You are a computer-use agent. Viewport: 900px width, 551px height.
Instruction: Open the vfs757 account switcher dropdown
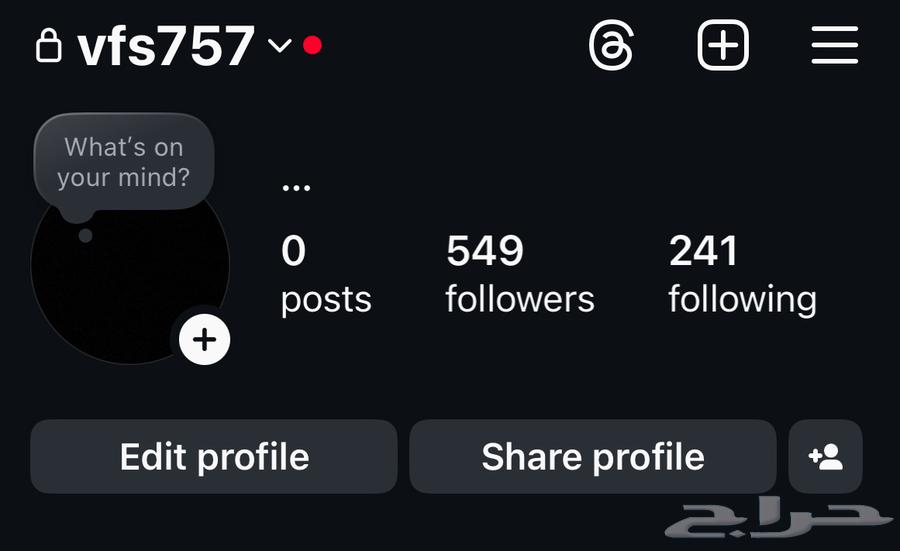(x=280, y=46)
